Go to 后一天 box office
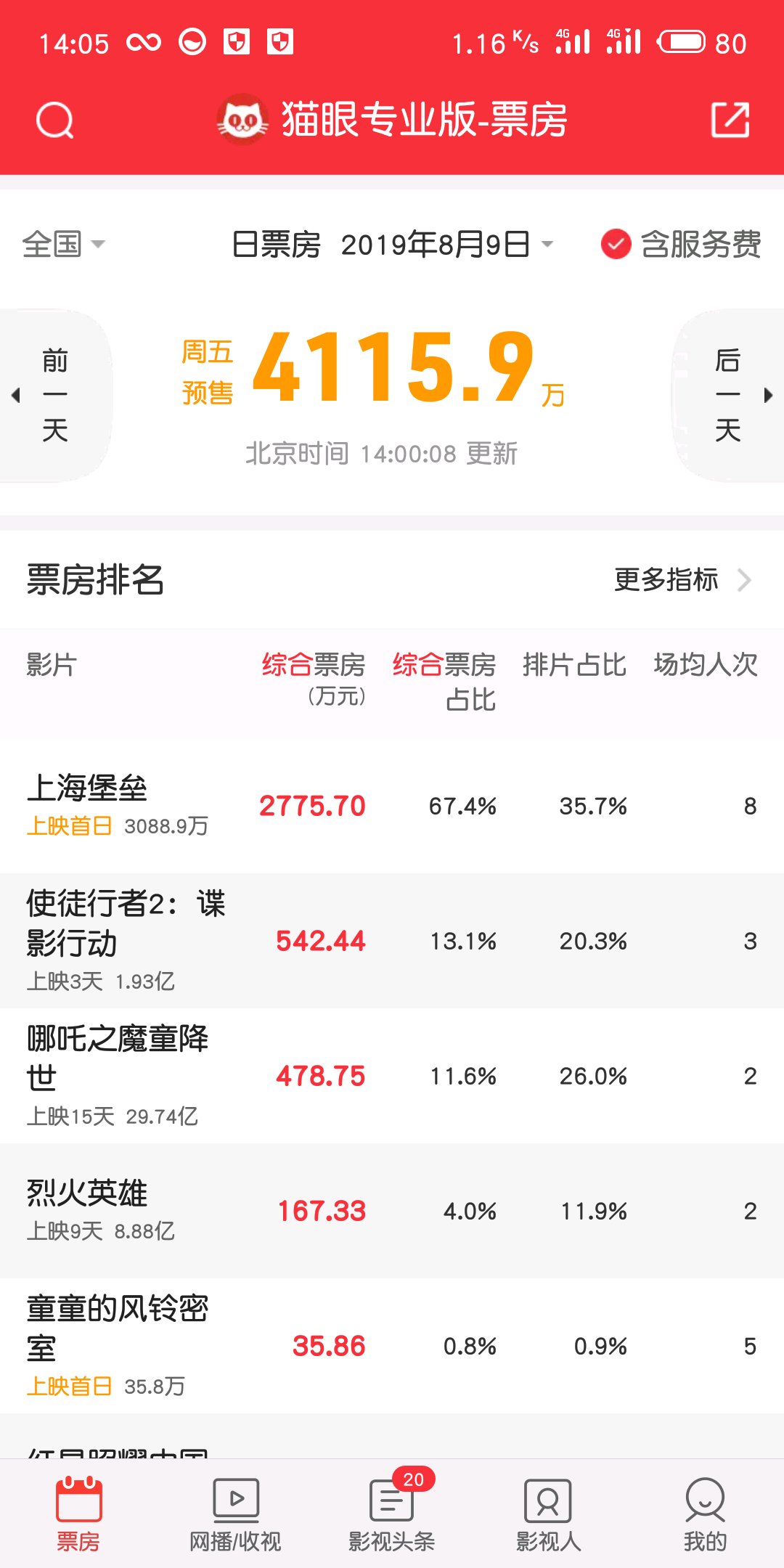 [x=728, y=395]
